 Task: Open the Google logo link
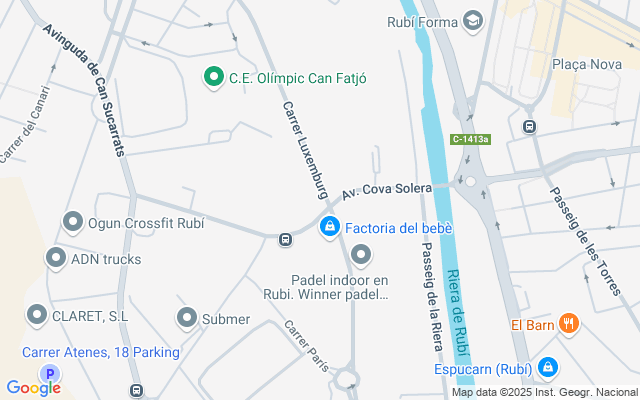click(33, 388)
